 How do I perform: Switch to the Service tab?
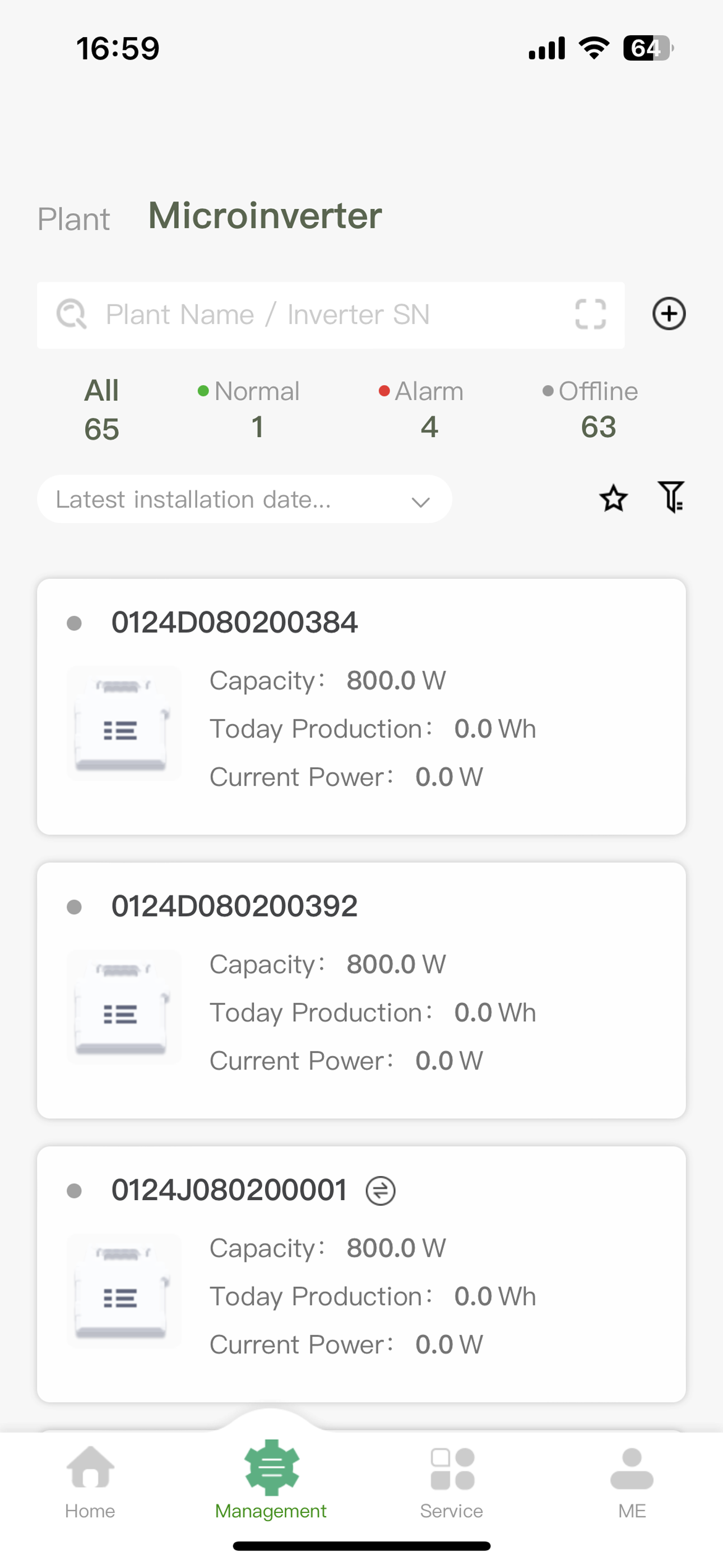tap(452, 1483)
